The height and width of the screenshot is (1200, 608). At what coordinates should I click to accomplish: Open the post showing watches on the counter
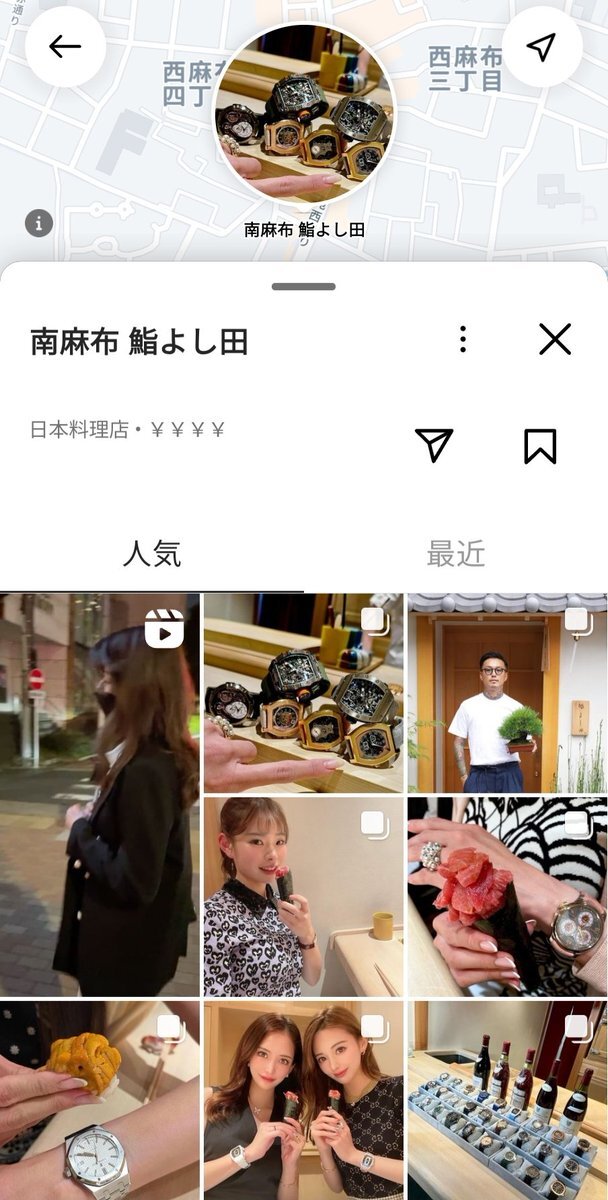tap(303, 693)
